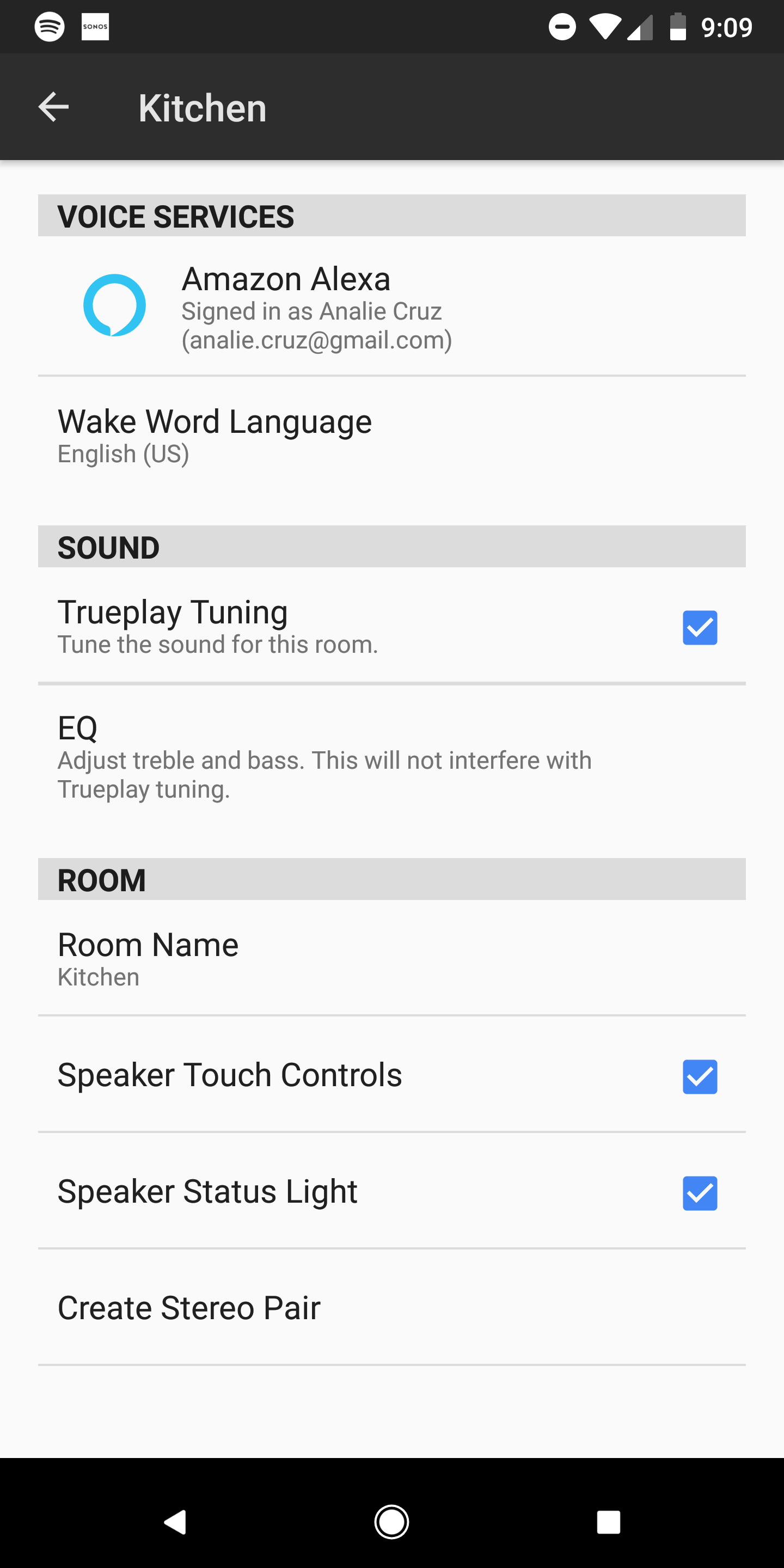The width and height of the screenshot is (784, 1568).
Task: Open recent apps with the square button
Action: click(x=608, y=1522)
